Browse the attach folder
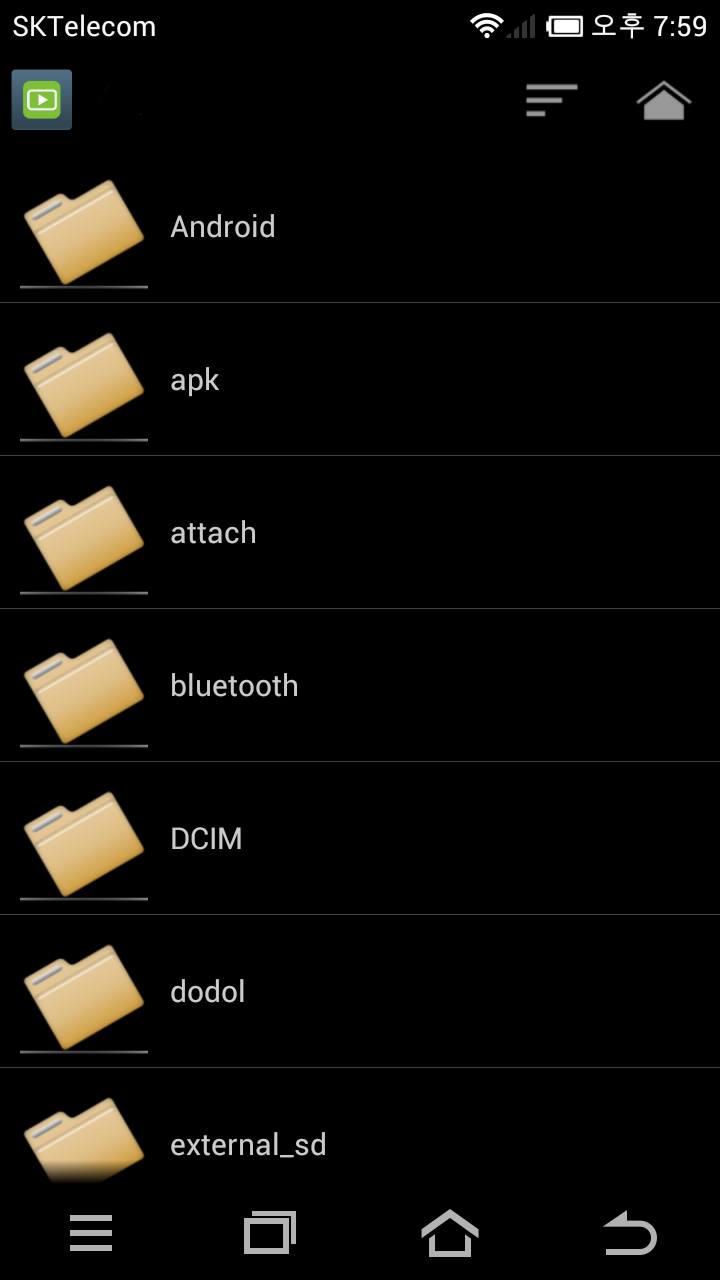This screenshot has width=720, height=1280. (360, 533)
